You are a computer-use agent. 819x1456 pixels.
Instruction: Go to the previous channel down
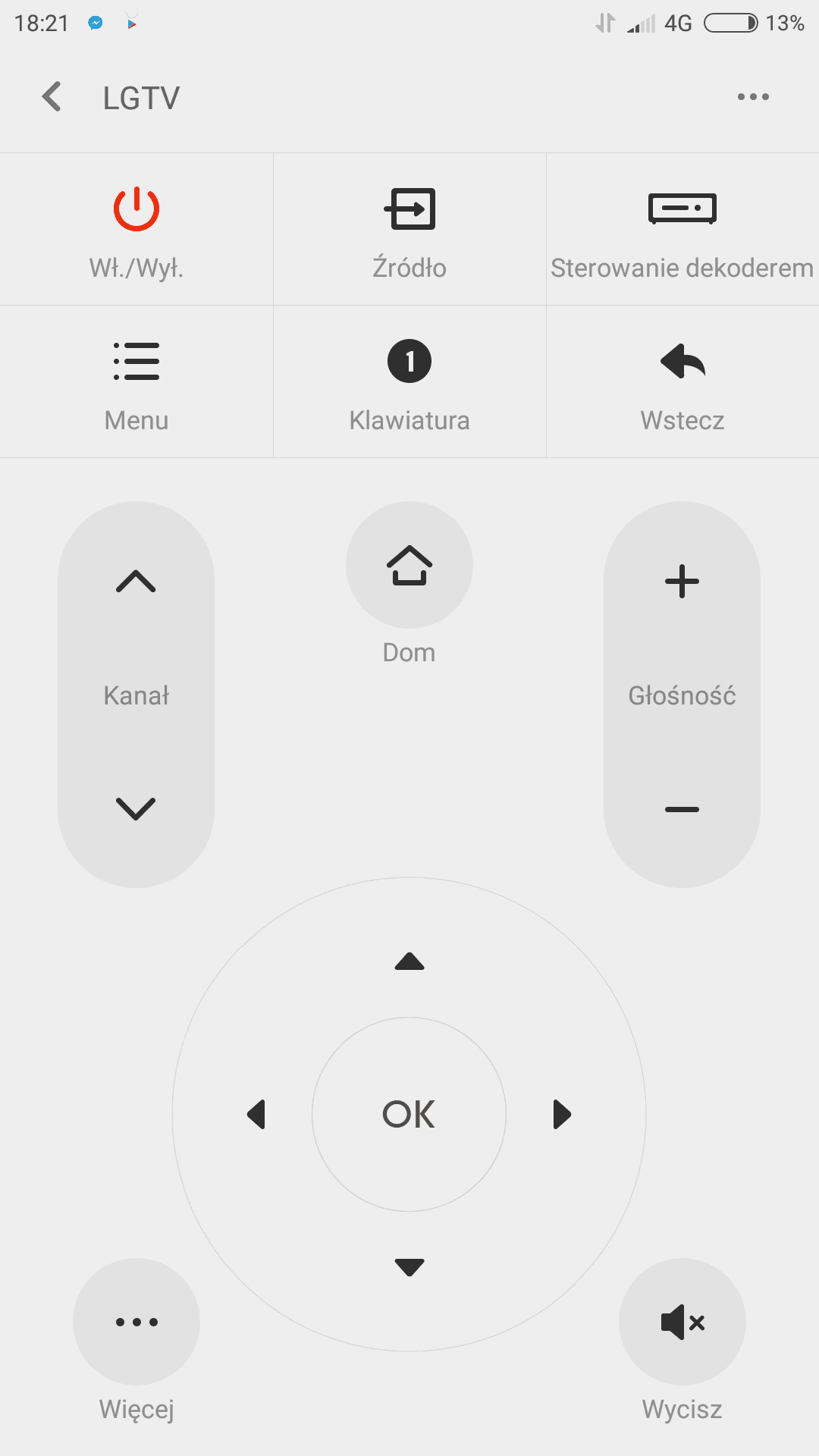(136, 809)
